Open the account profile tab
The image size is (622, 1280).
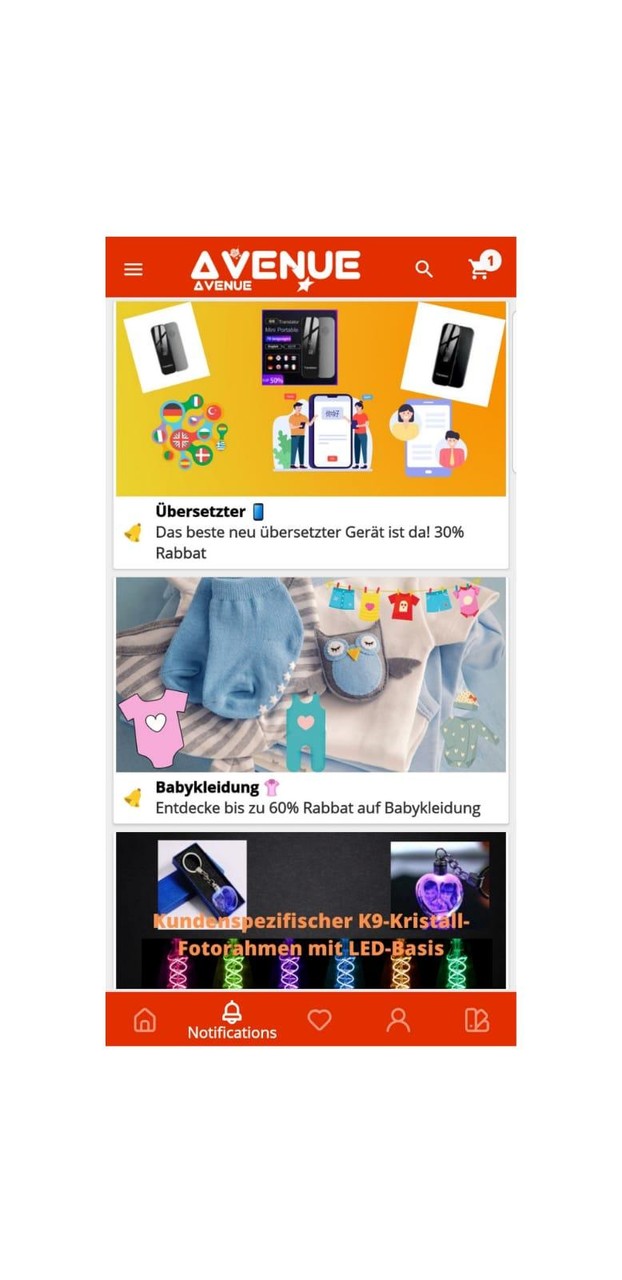398,1020
